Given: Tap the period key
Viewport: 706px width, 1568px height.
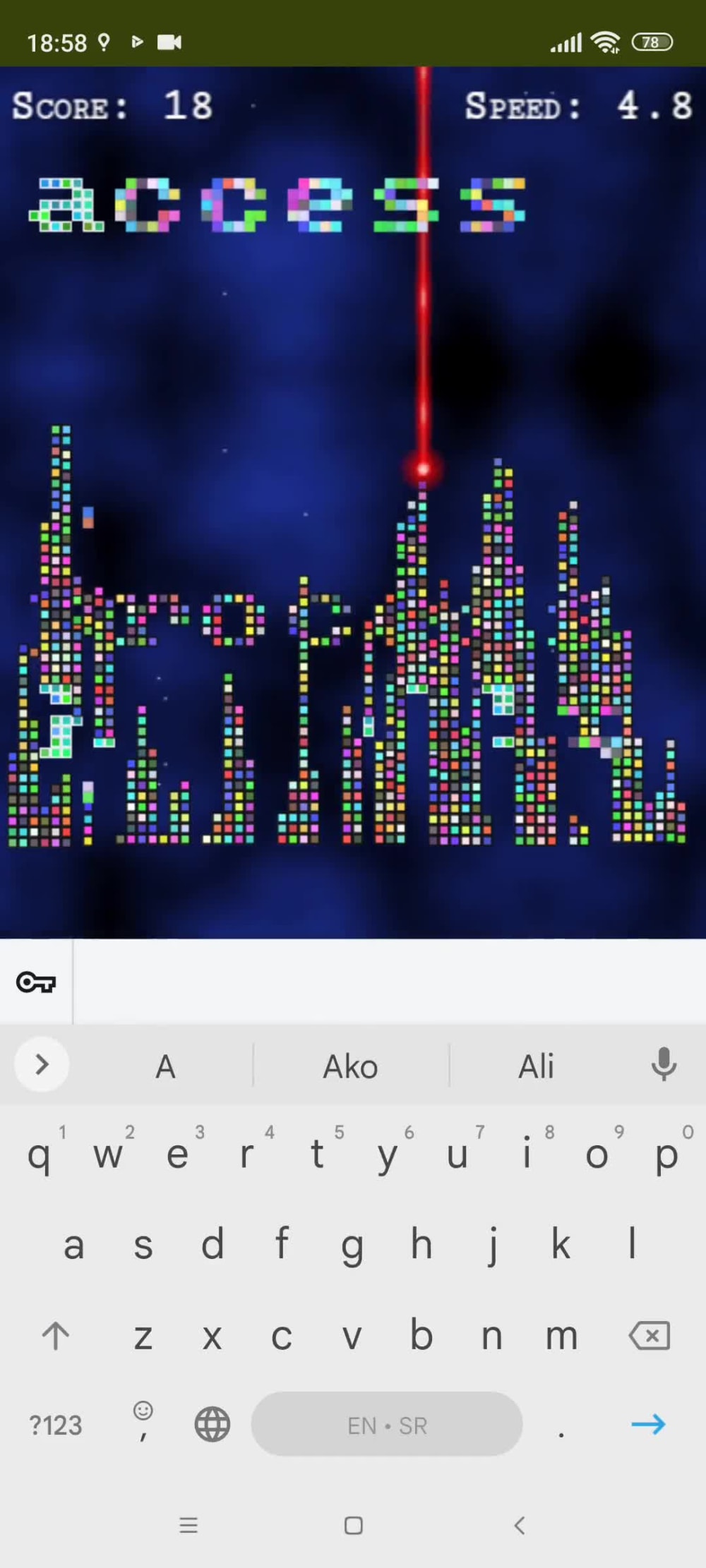Looking at the screenshot, I should coord(561,1424).
